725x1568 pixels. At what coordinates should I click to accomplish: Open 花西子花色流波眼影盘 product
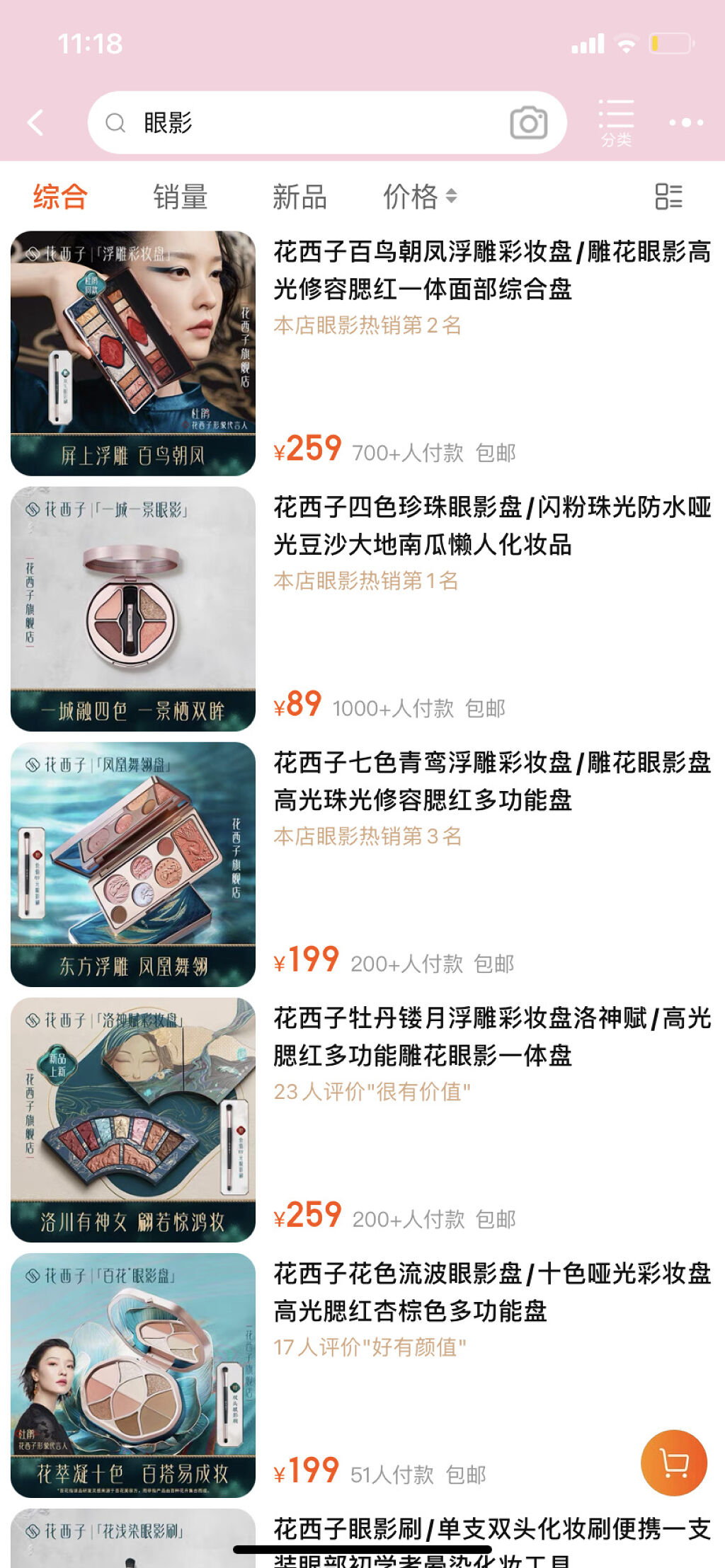[362, 1376]
